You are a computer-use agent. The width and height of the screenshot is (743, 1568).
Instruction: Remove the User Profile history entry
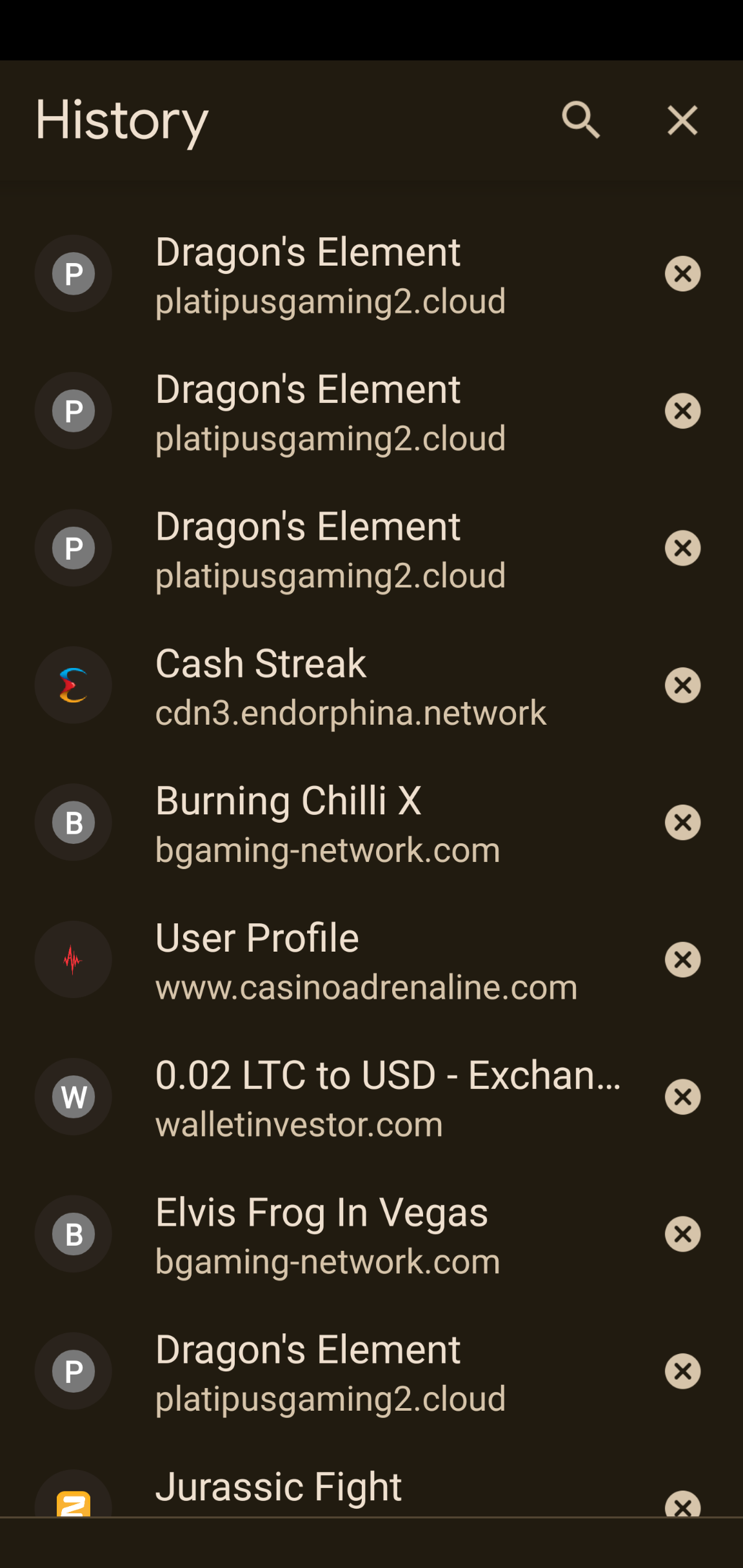pos(682,960)
